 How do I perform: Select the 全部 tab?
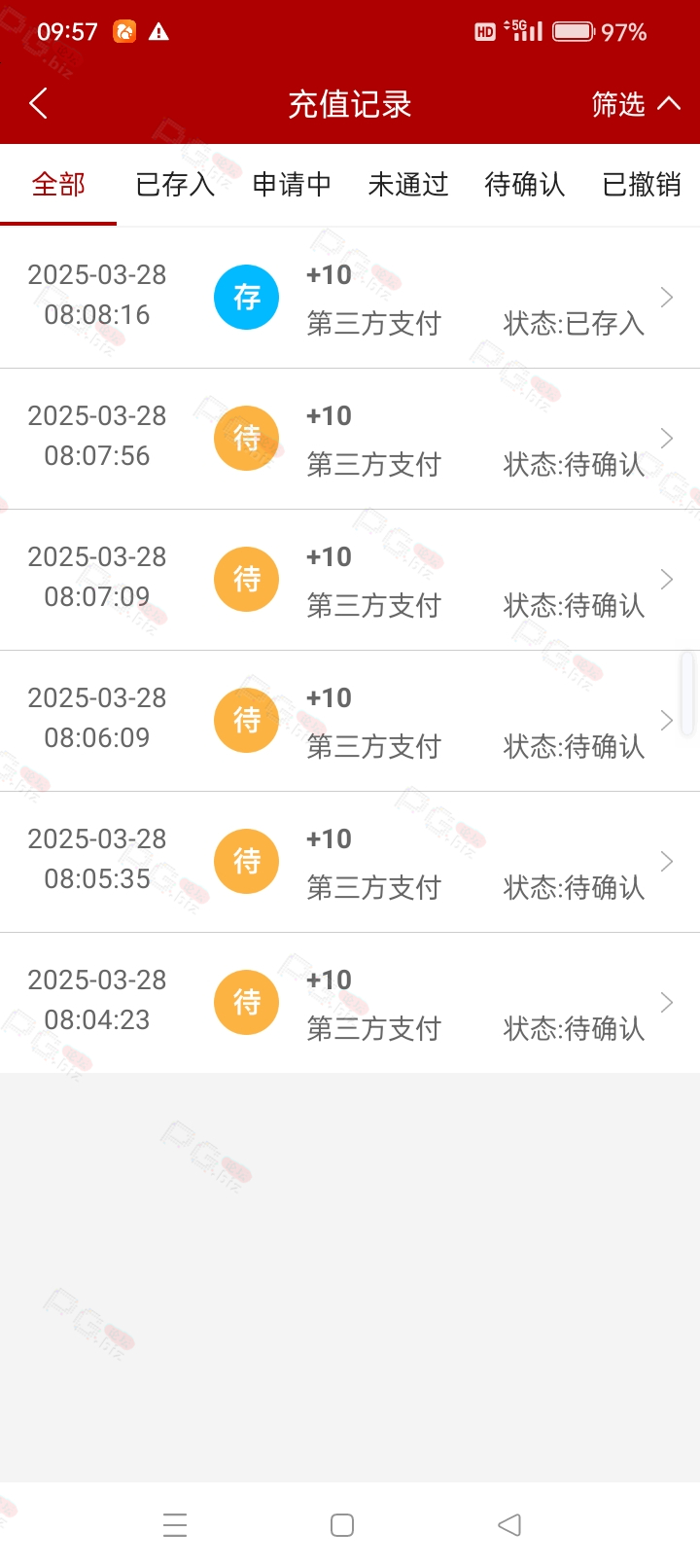58,184
